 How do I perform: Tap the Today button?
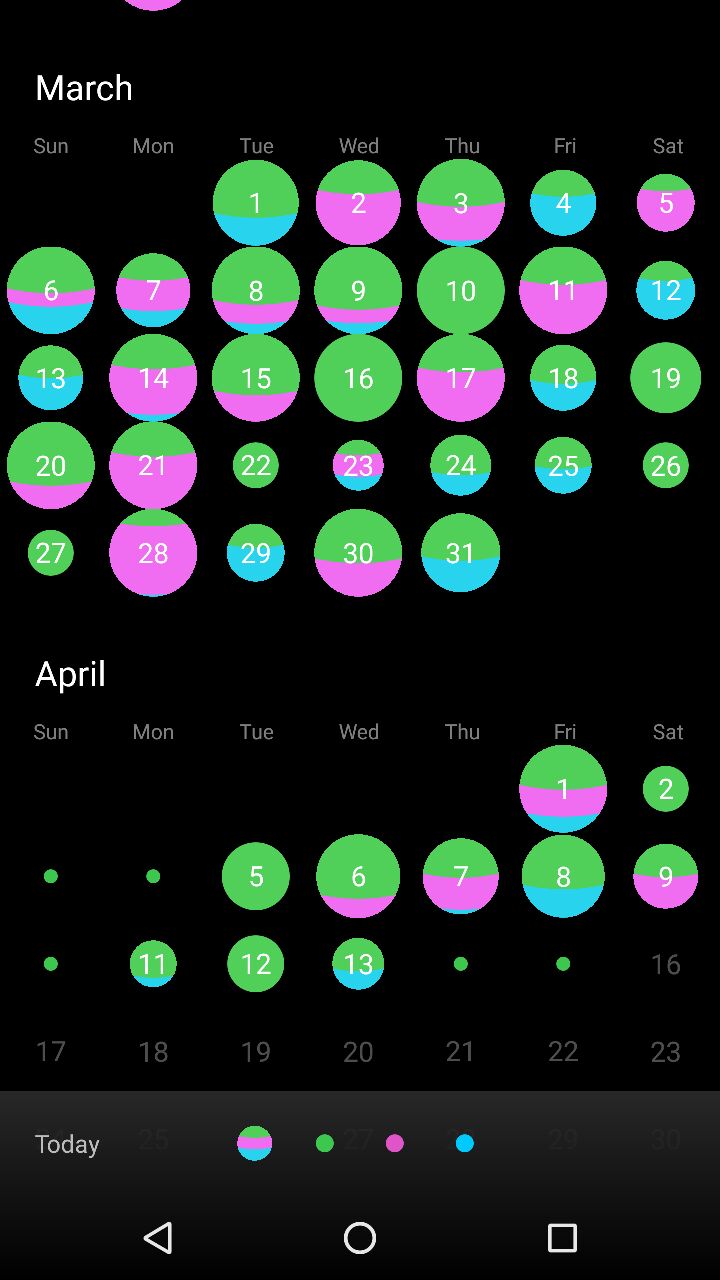67,1143
